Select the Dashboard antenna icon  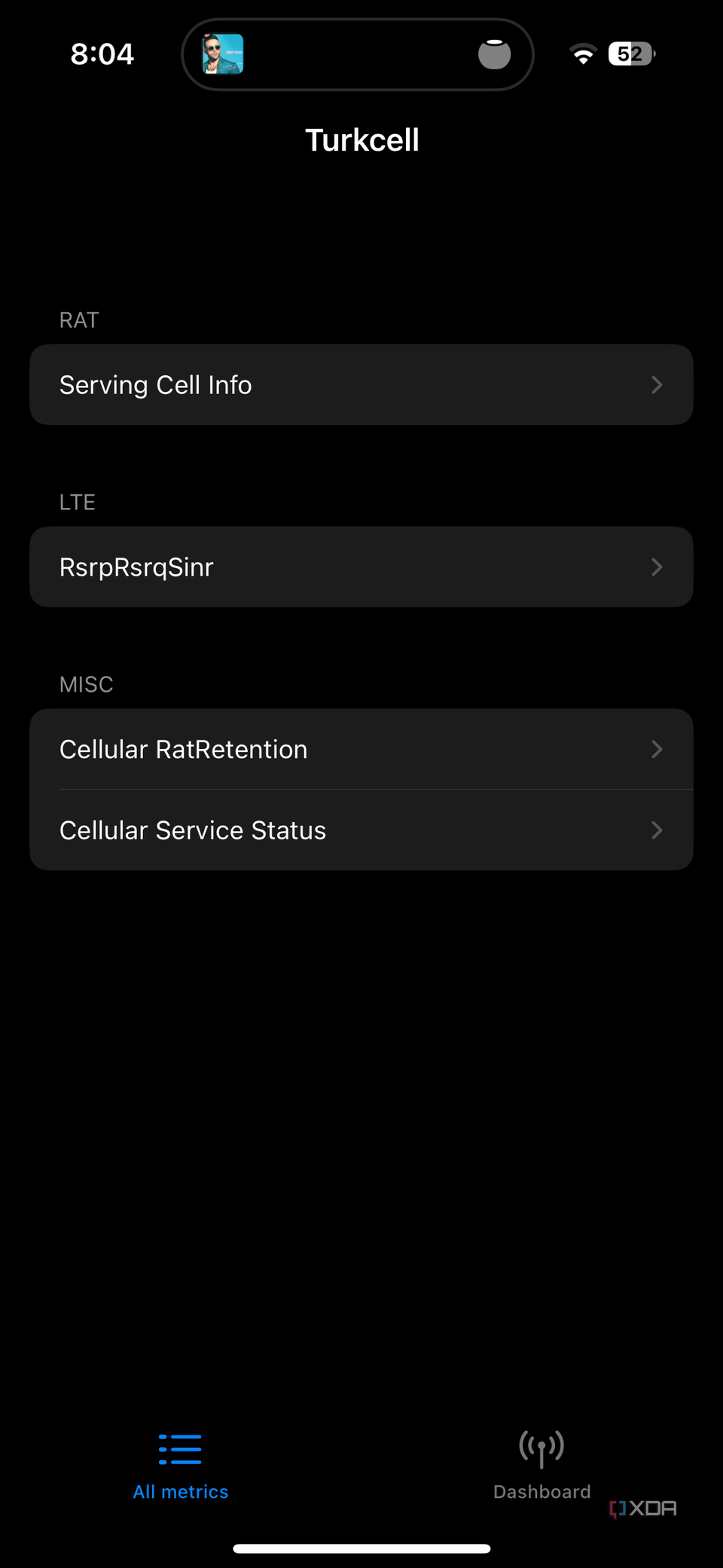[541, 1447]
